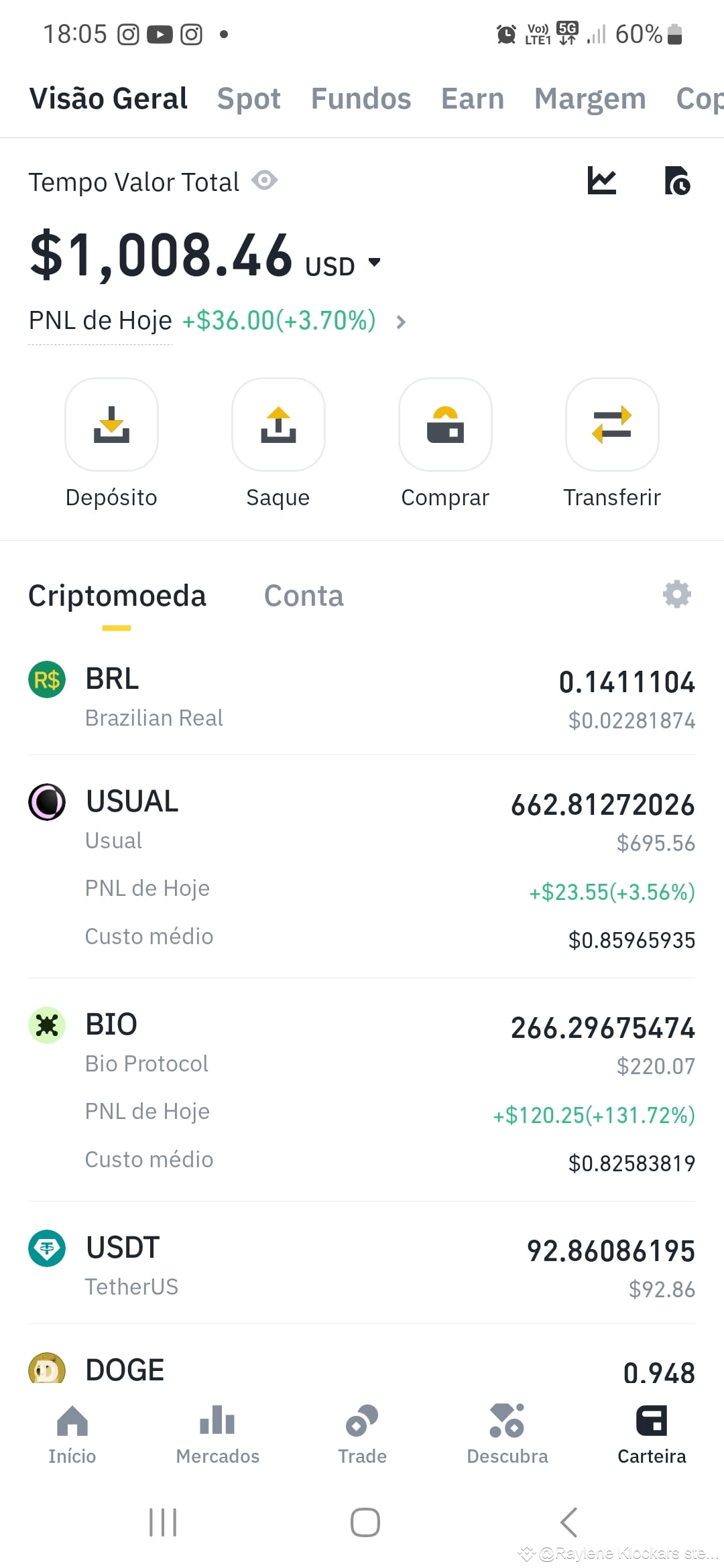This screenshot has width=724, height=1568.
Task: Open the asset list settings gear
Action: 677,594
